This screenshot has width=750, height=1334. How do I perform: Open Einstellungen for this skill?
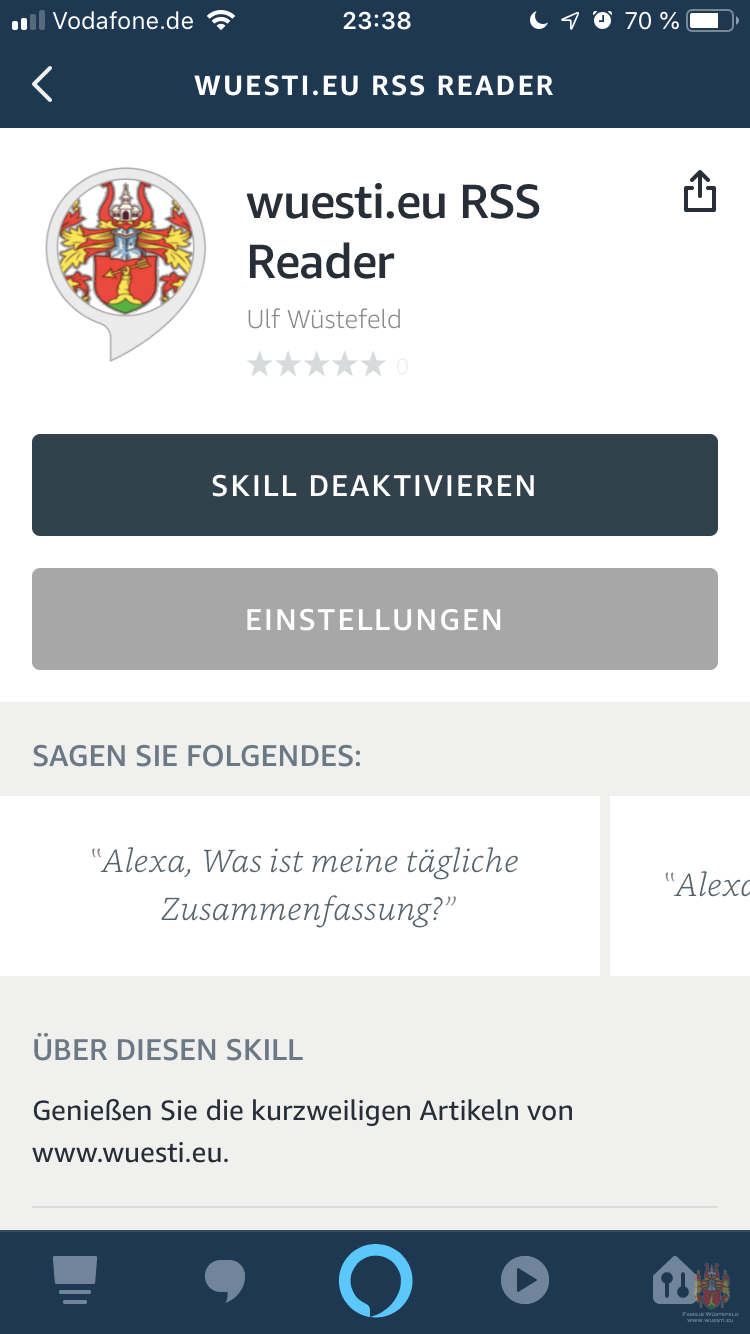375,619
